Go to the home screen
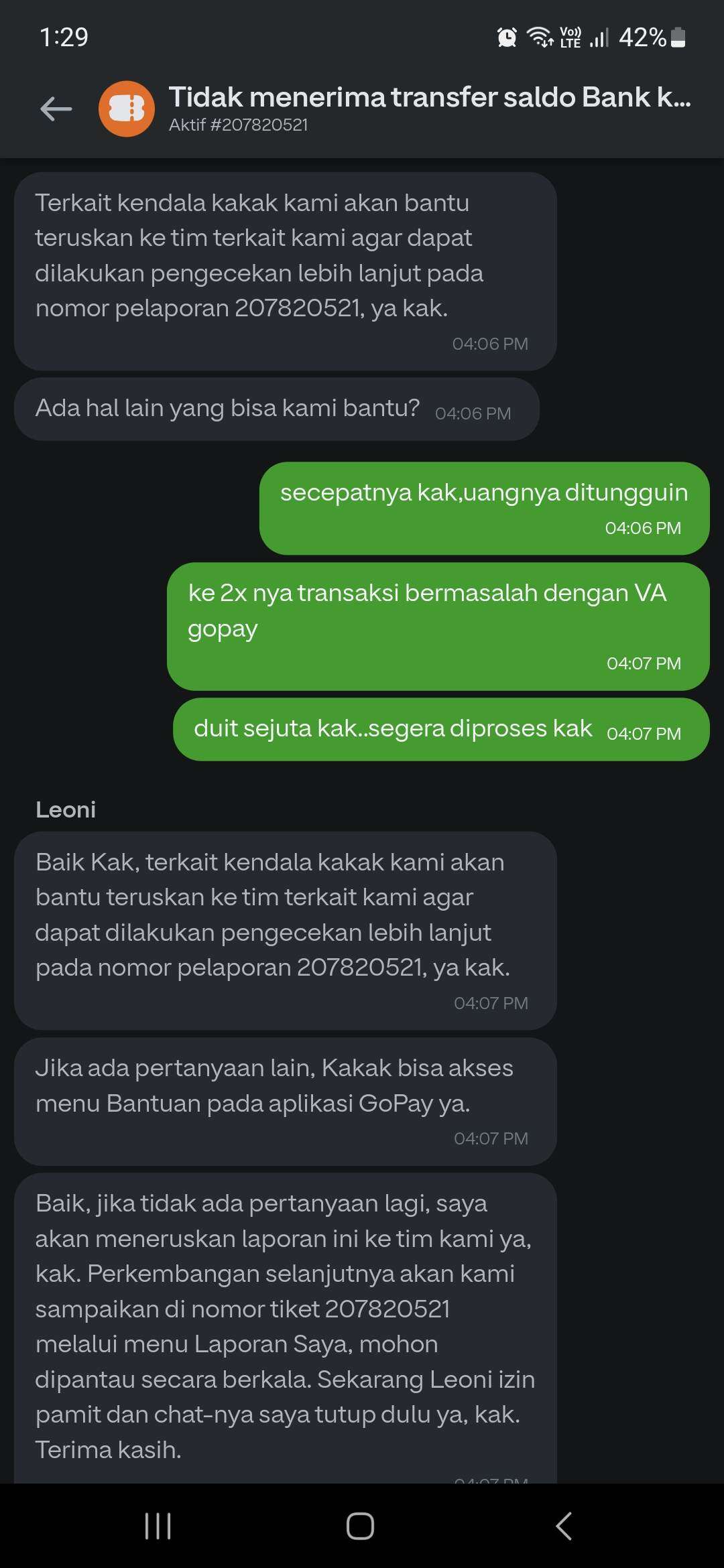The height and width of the screenshot is (1568, 724). pyautogui.click(x=360, y=1526)
